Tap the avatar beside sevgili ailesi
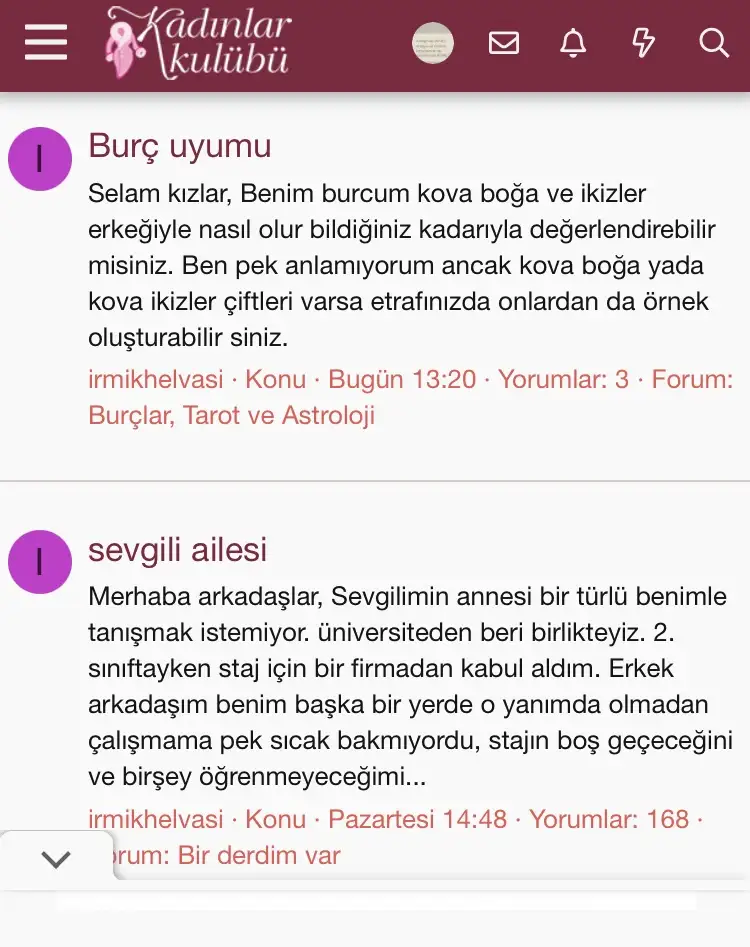The width and height of the screenshot is (750, 947). click(40, 562)
